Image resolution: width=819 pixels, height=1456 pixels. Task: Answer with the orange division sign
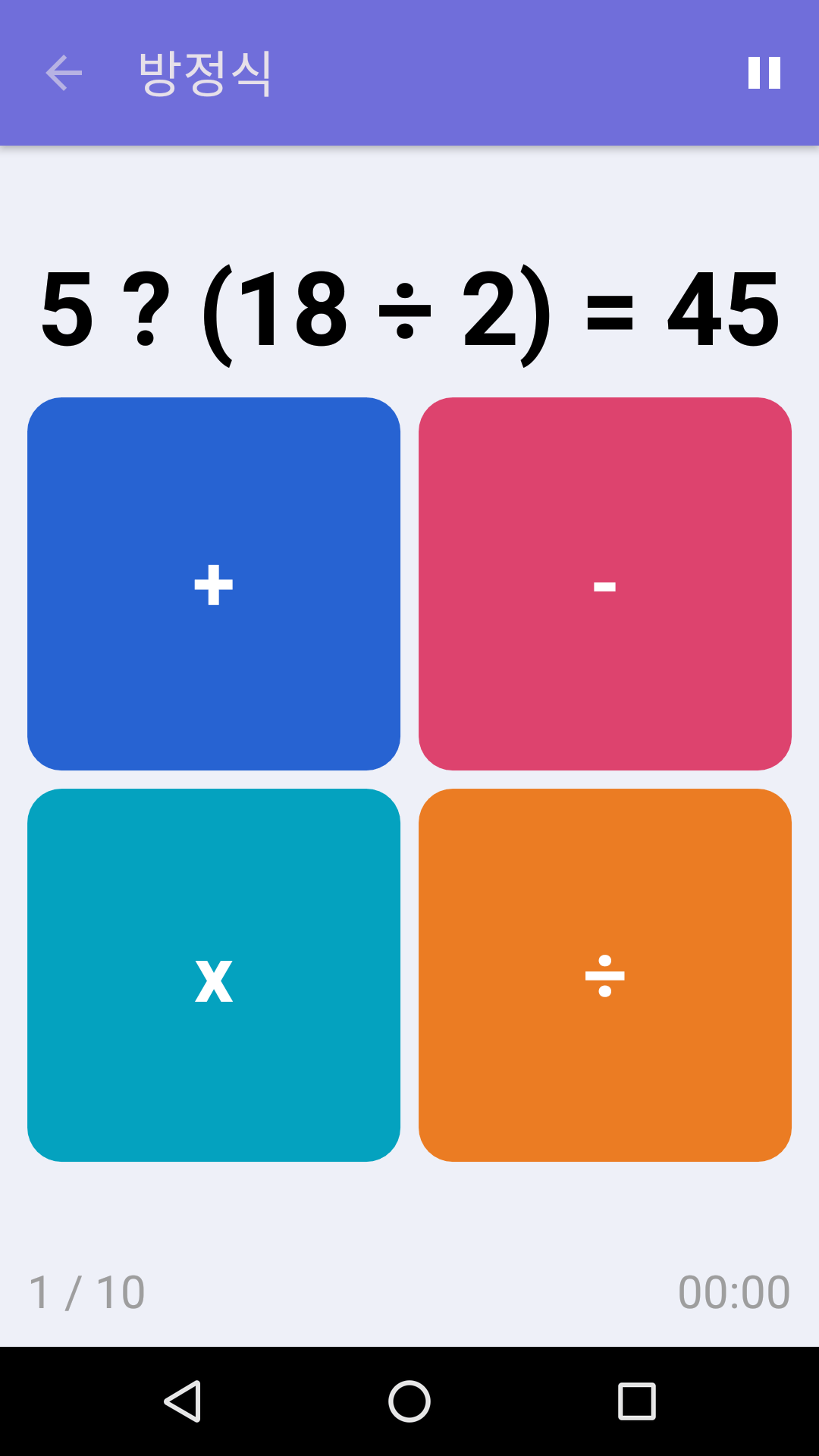click(x=605, y=975)
